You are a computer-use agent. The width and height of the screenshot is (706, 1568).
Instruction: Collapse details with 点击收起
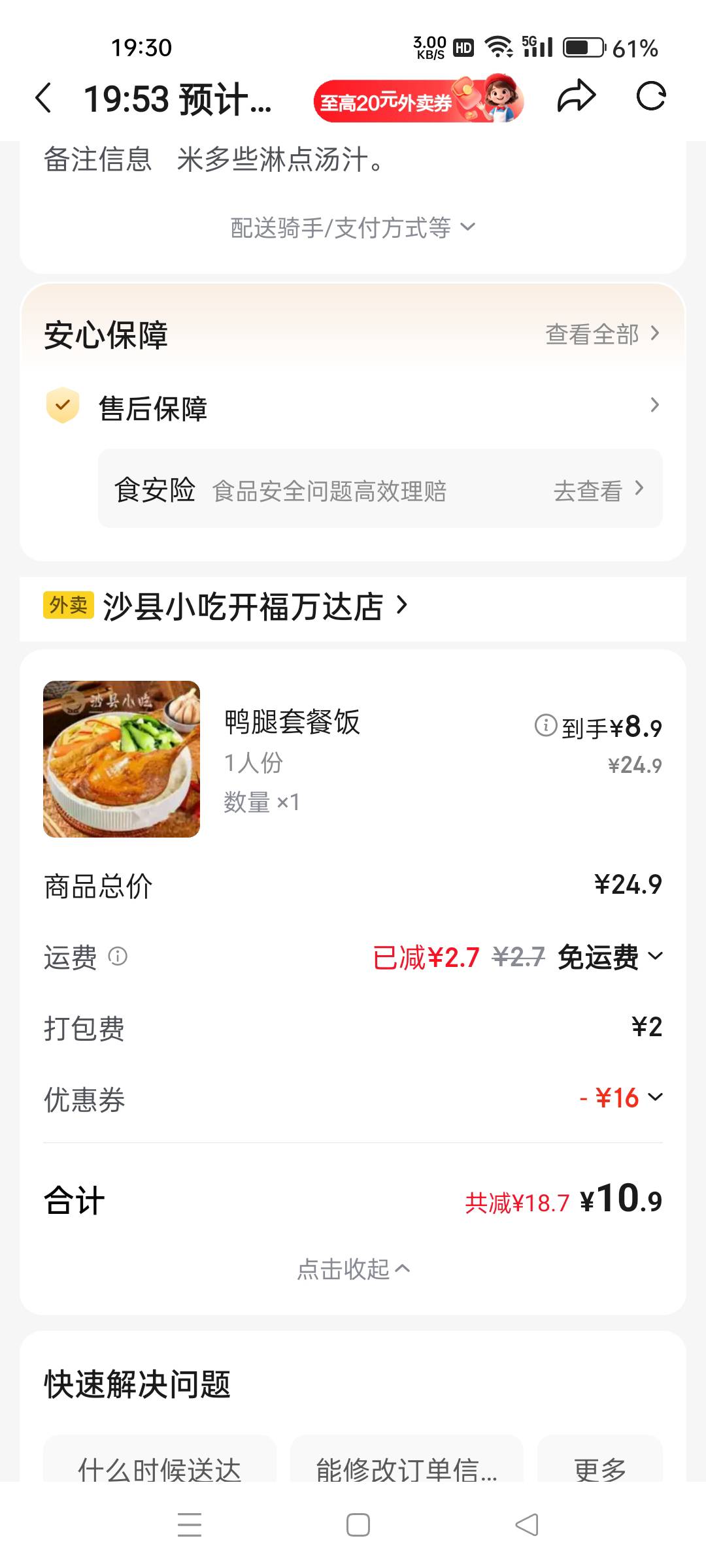pos(353,1269)
